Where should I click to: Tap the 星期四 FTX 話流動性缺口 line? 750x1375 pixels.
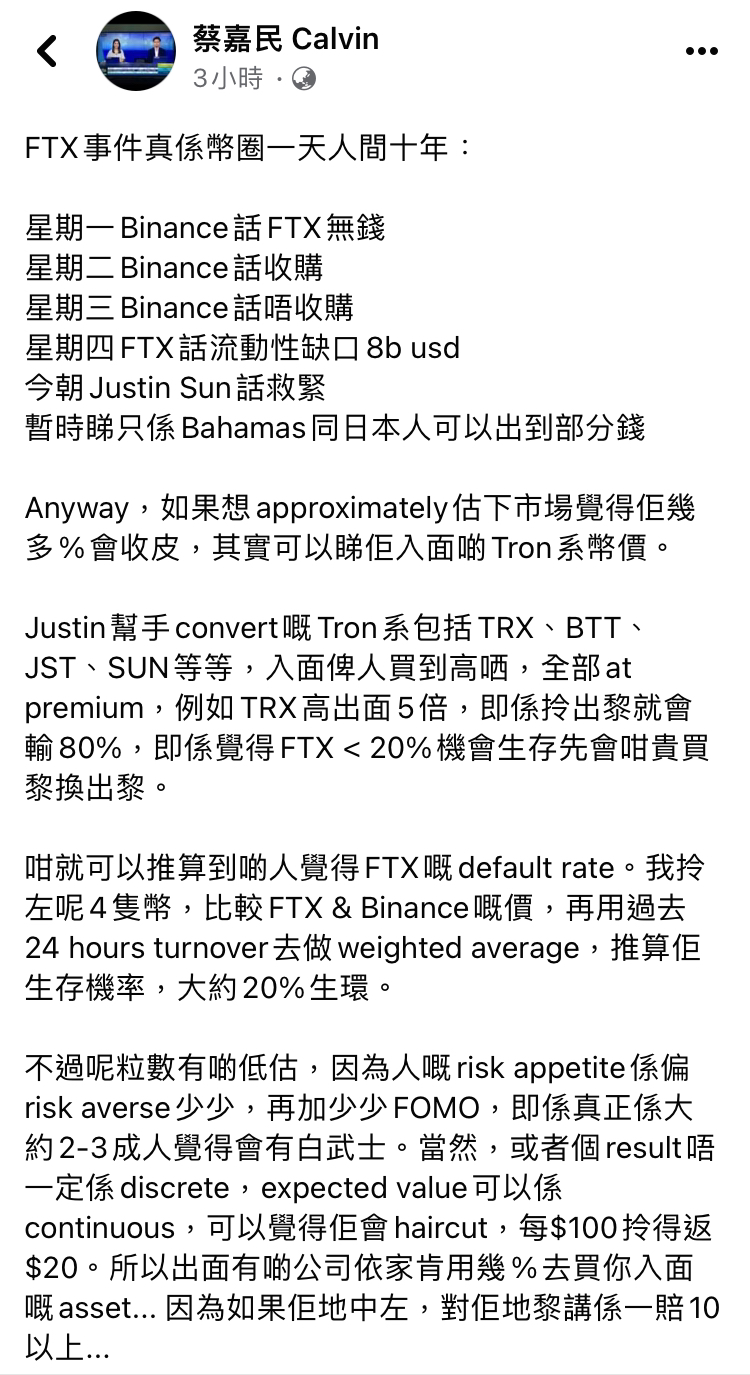(x=240, y=347)
